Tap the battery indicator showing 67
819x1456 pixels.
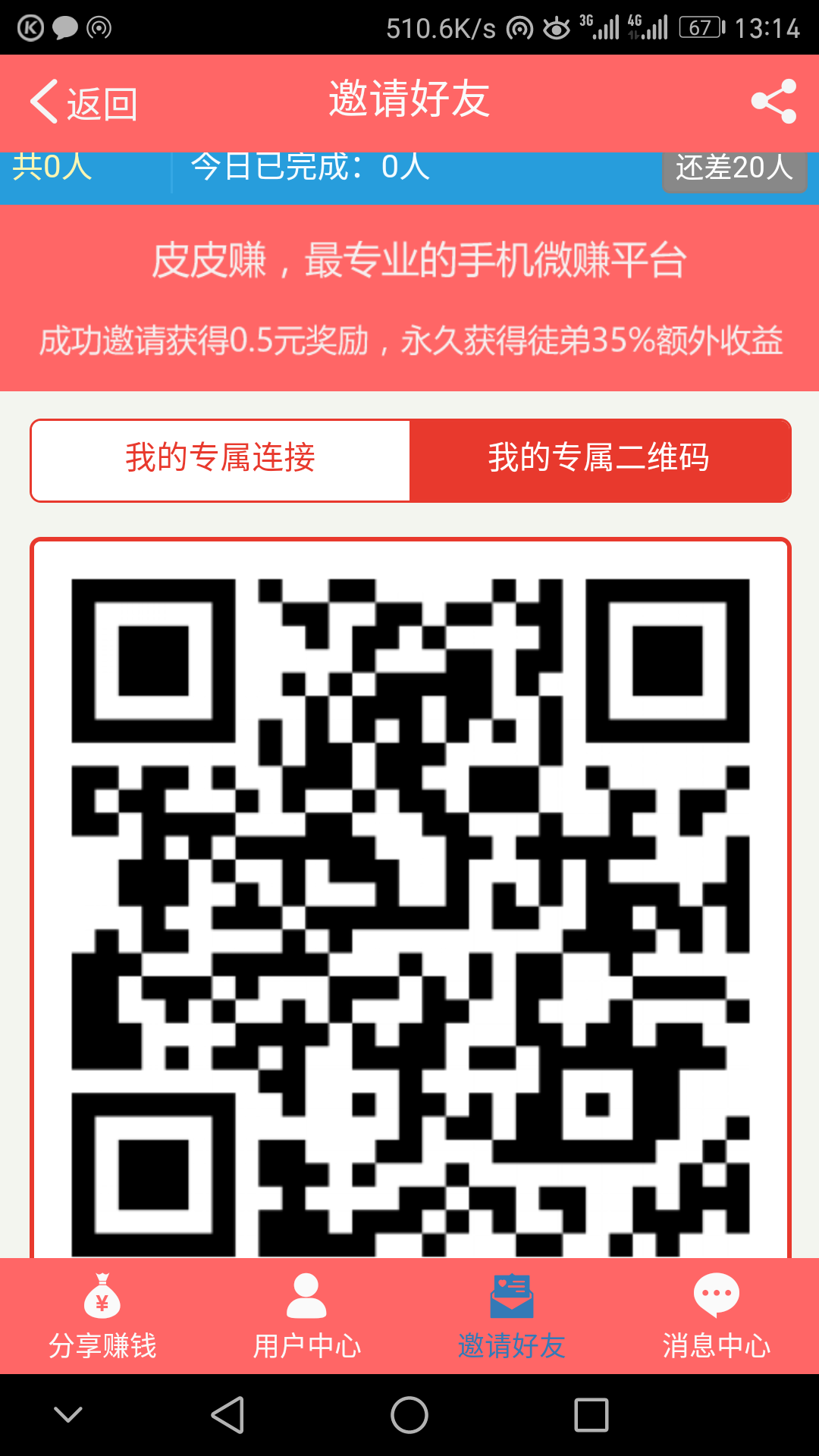(701, 27)
